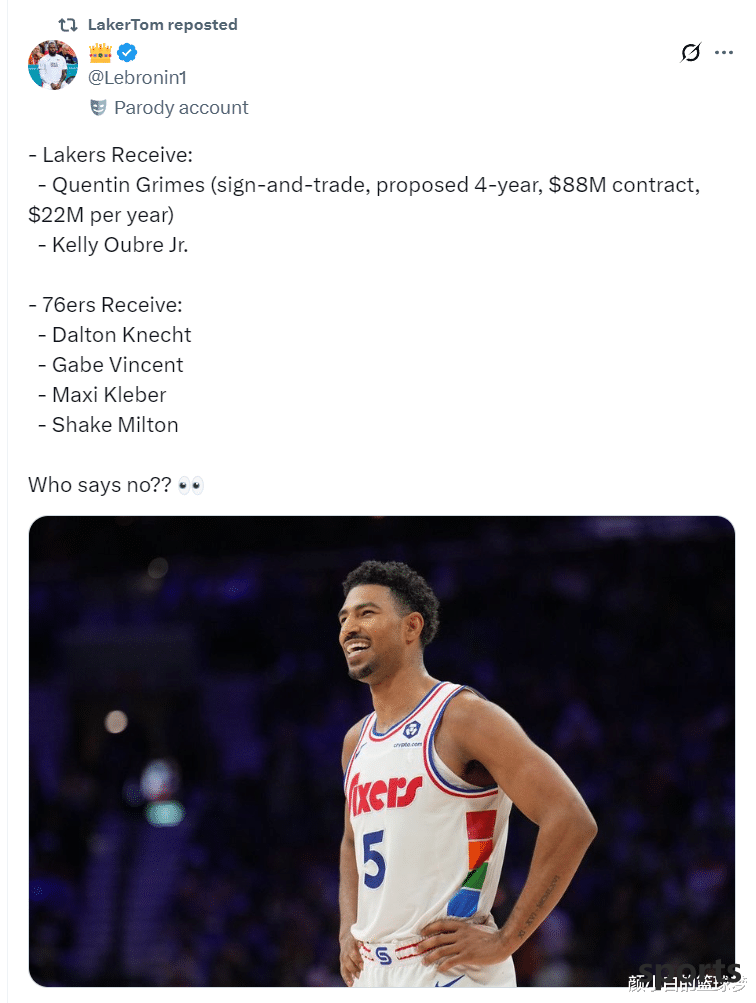Open the post's three-dot overflow menu

(x=724, y=53)
